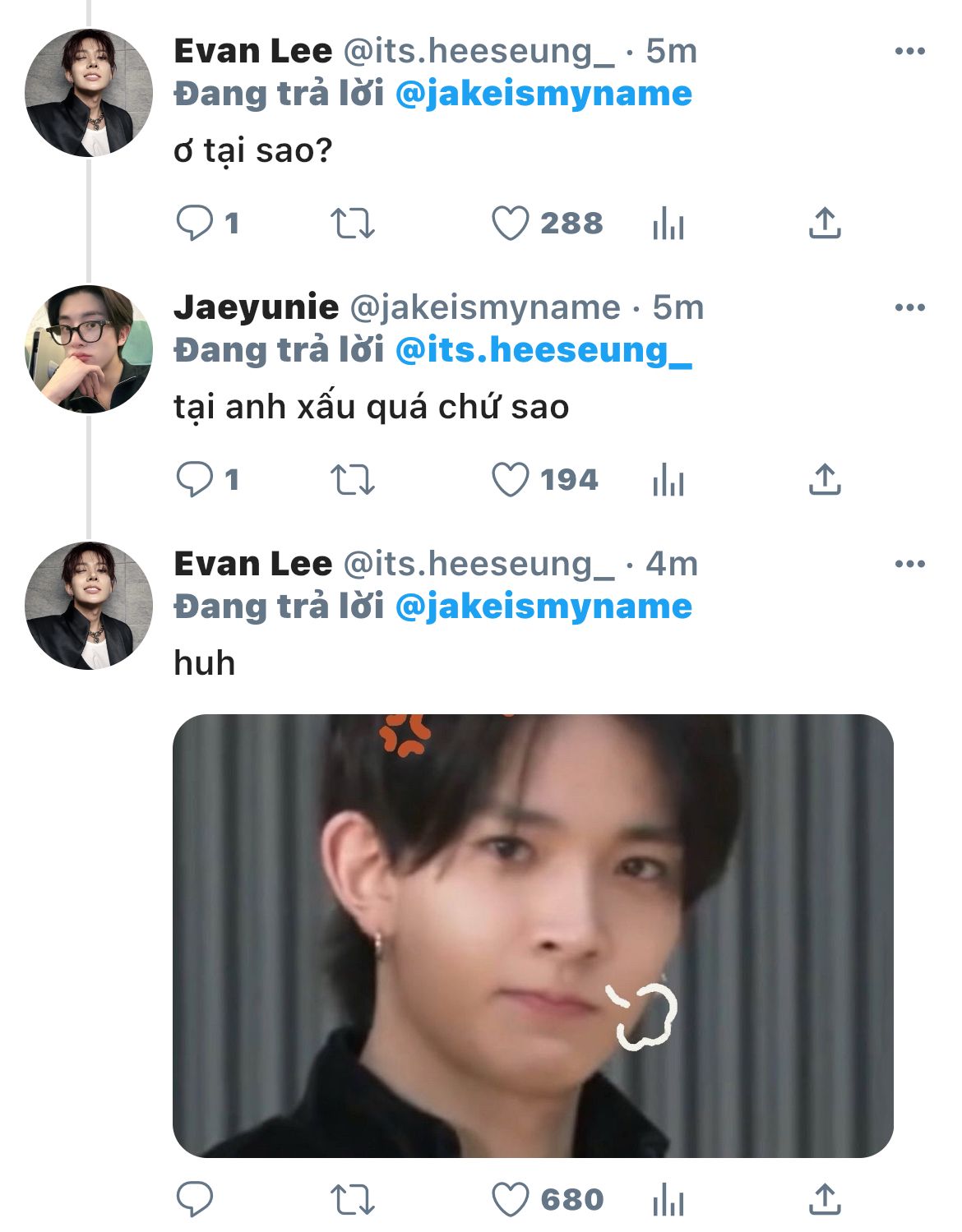
Task: Open @jakeismyname mention in the "huh" tweet
Action: pos(543,607)
